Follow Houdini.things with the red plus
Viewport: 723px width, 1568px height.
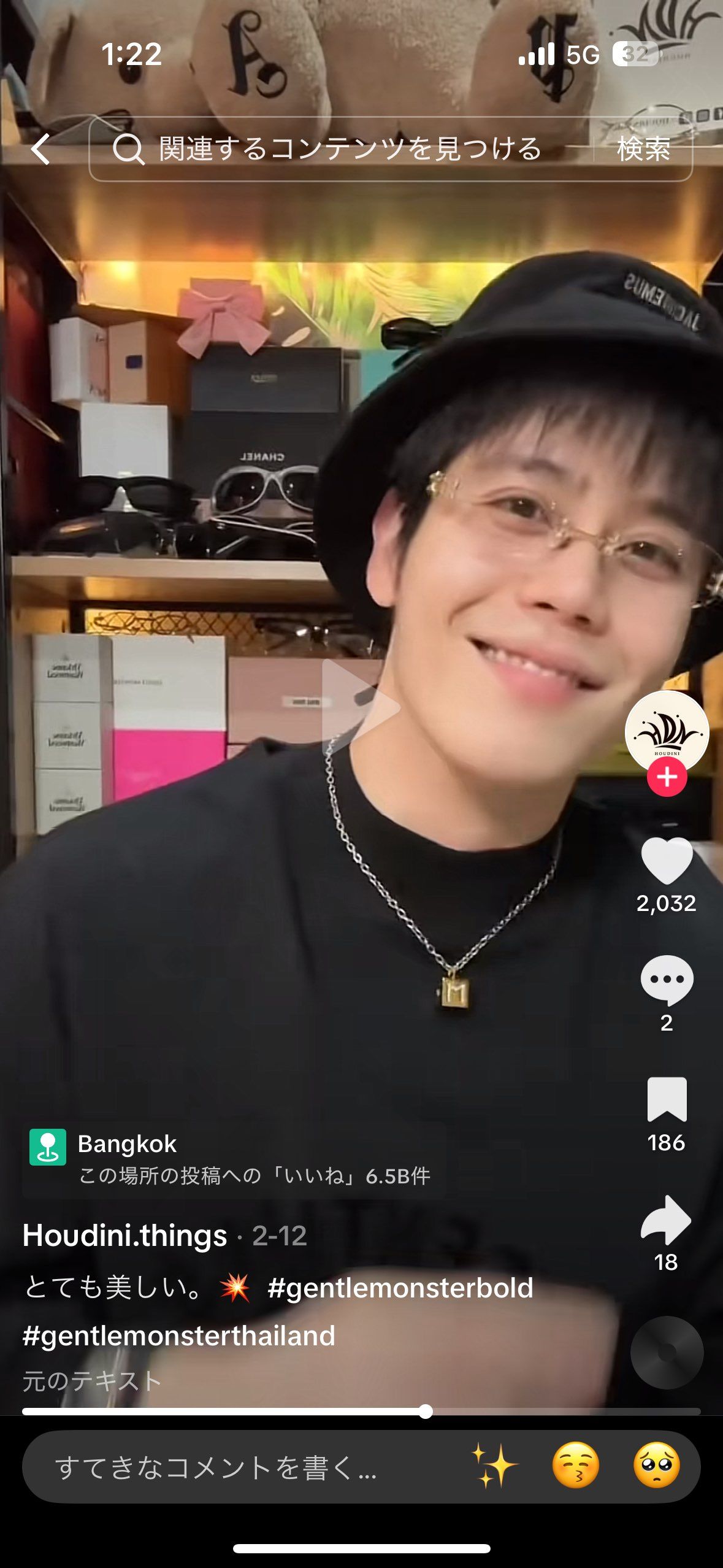pos(667,777)
